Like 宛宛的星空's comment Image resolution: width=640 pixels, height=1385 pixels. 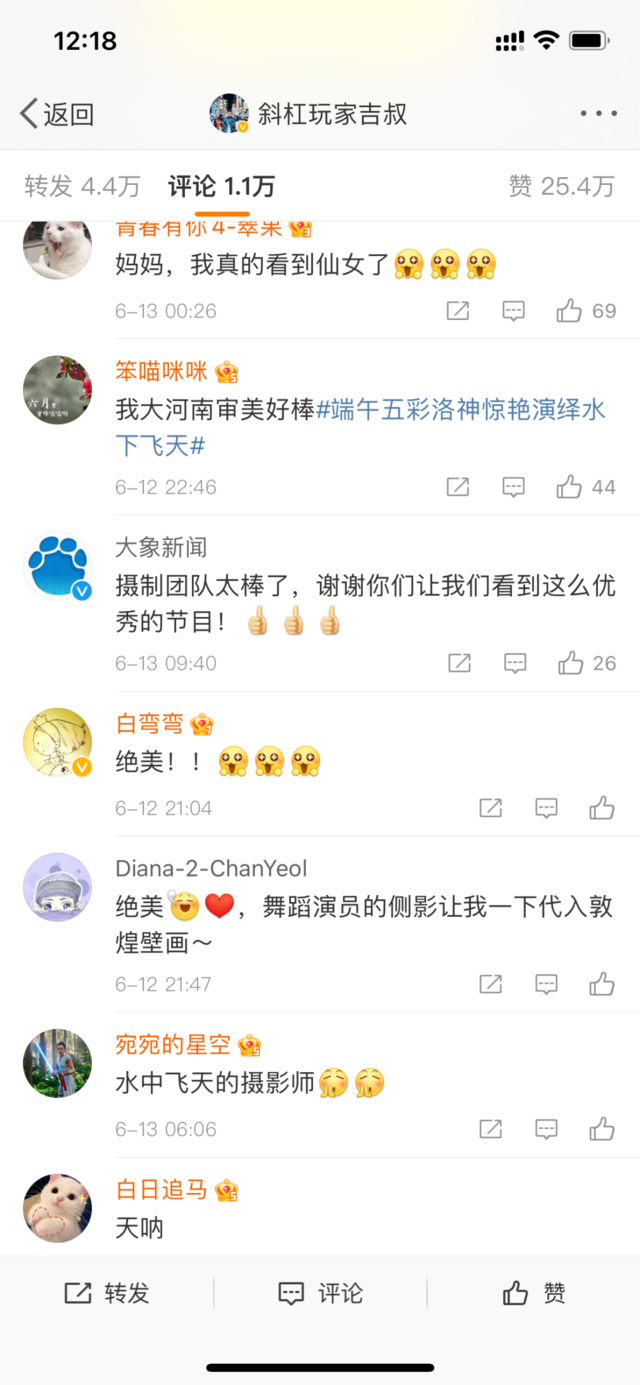601,1129
